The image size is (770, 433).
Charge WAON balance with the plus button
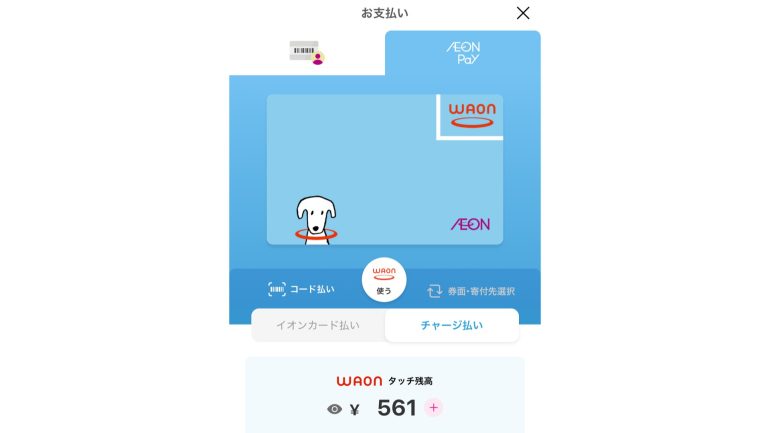coord(433,407)
